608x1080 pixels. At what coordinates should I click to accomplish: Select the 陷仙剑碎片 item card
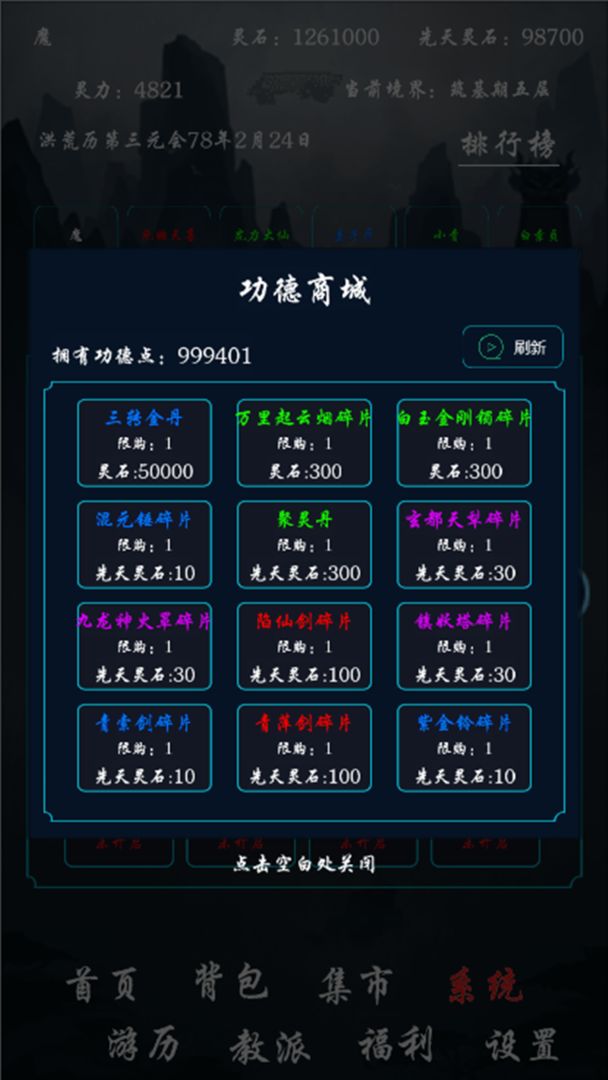click(304, 646)
